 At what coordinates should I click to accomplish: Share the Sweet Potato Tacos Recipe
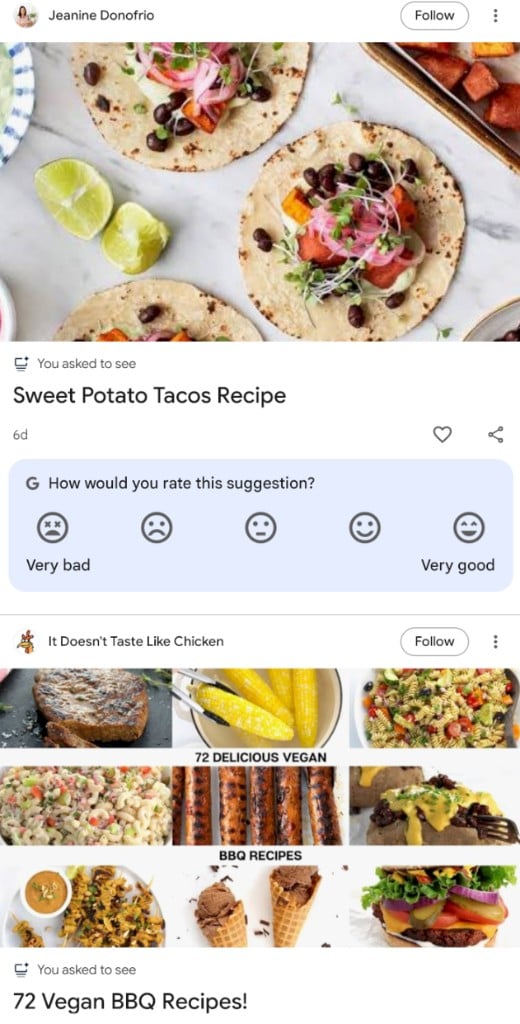[496, 434]
